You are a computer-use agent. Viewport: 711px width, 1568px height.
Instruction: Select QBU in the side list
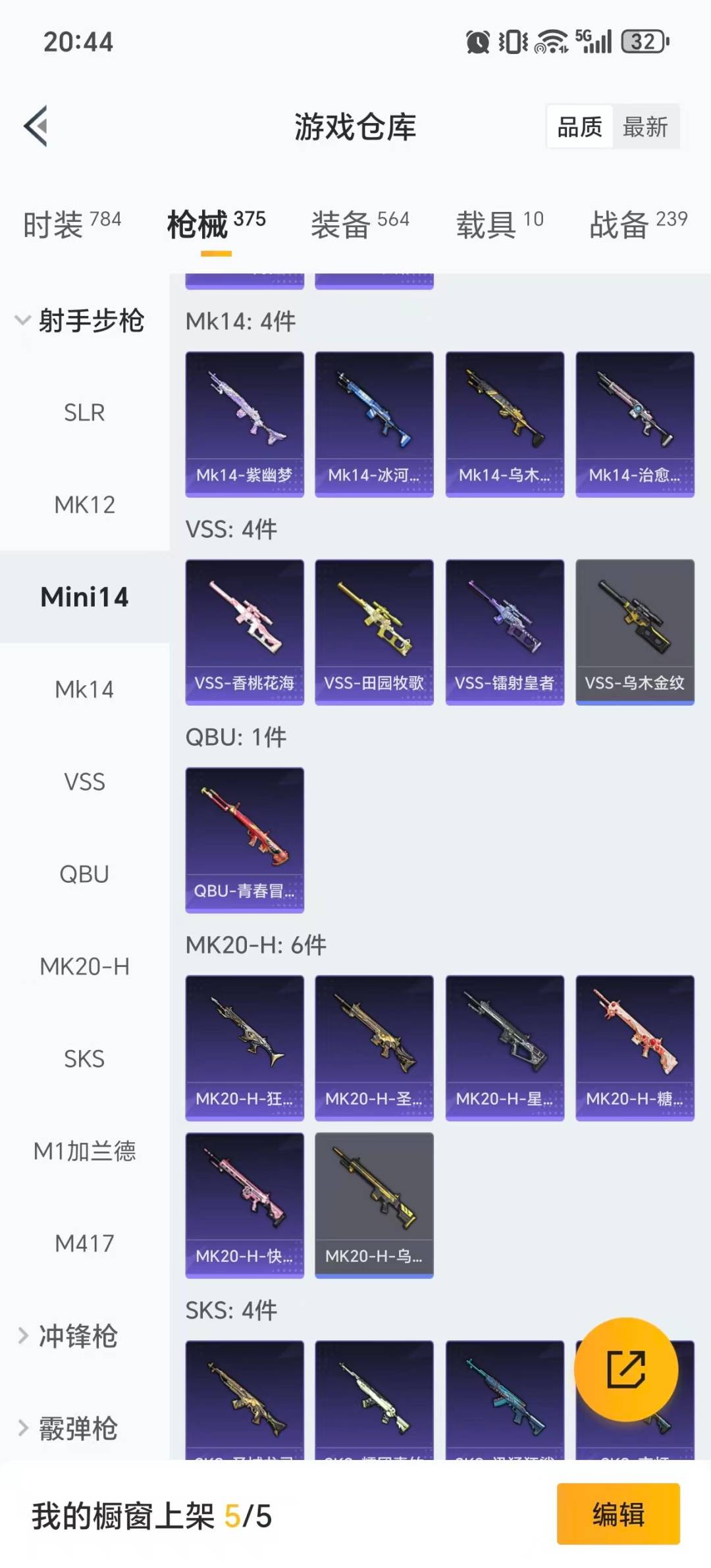84,874
